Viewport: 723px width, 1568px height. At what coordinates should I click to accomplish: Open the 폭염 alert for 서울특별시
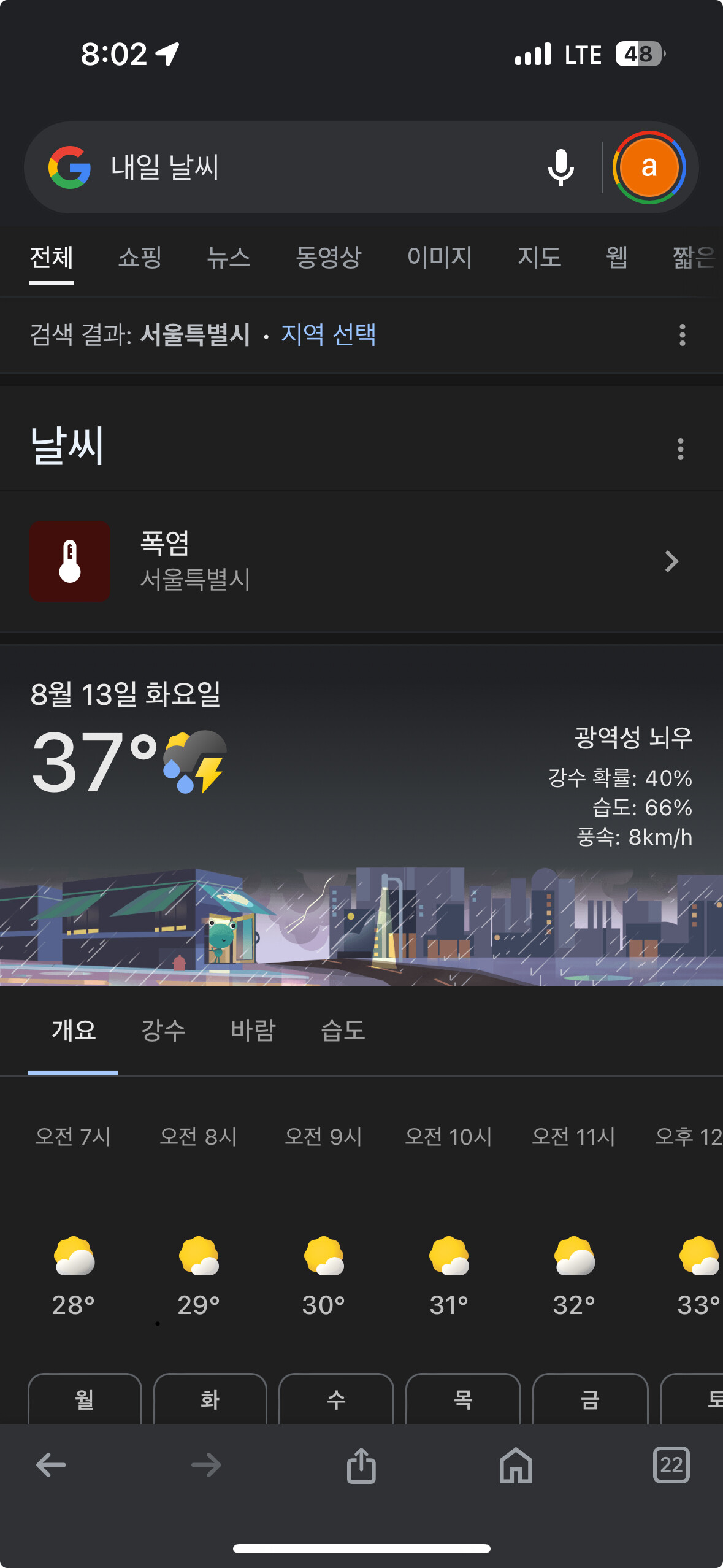tap(361, 561)
